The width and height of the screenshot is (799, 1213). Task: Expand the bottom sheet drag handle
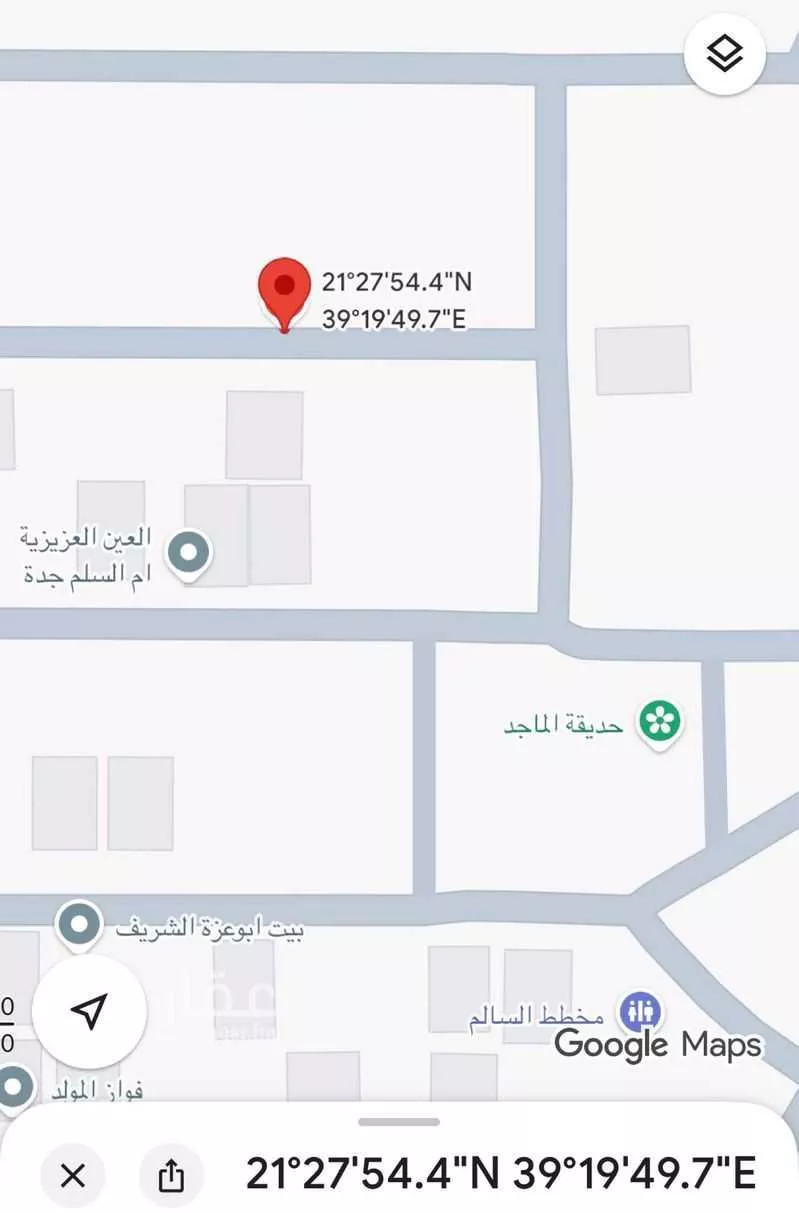(399, 1120)
